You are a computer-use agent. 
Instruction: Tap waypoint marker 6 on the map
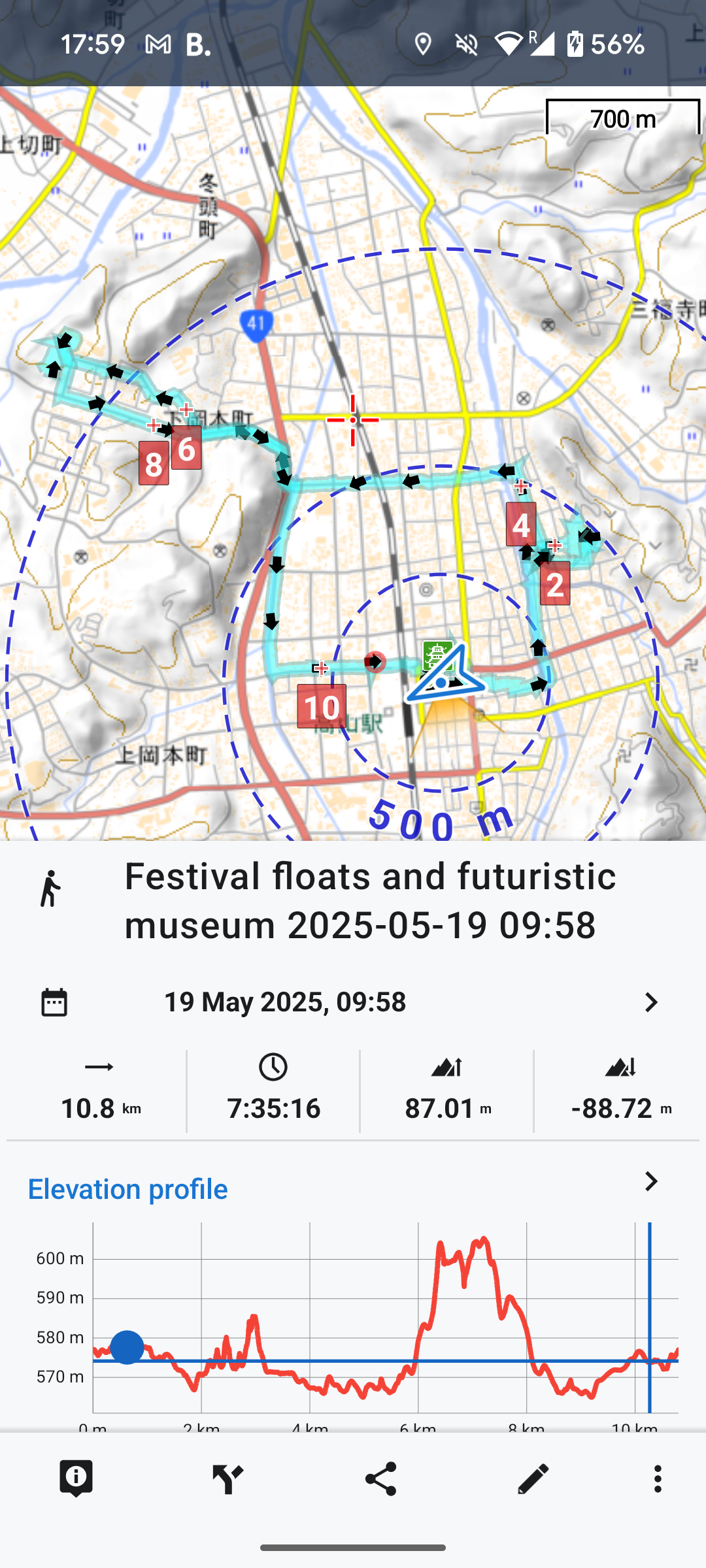pos(186,448)
